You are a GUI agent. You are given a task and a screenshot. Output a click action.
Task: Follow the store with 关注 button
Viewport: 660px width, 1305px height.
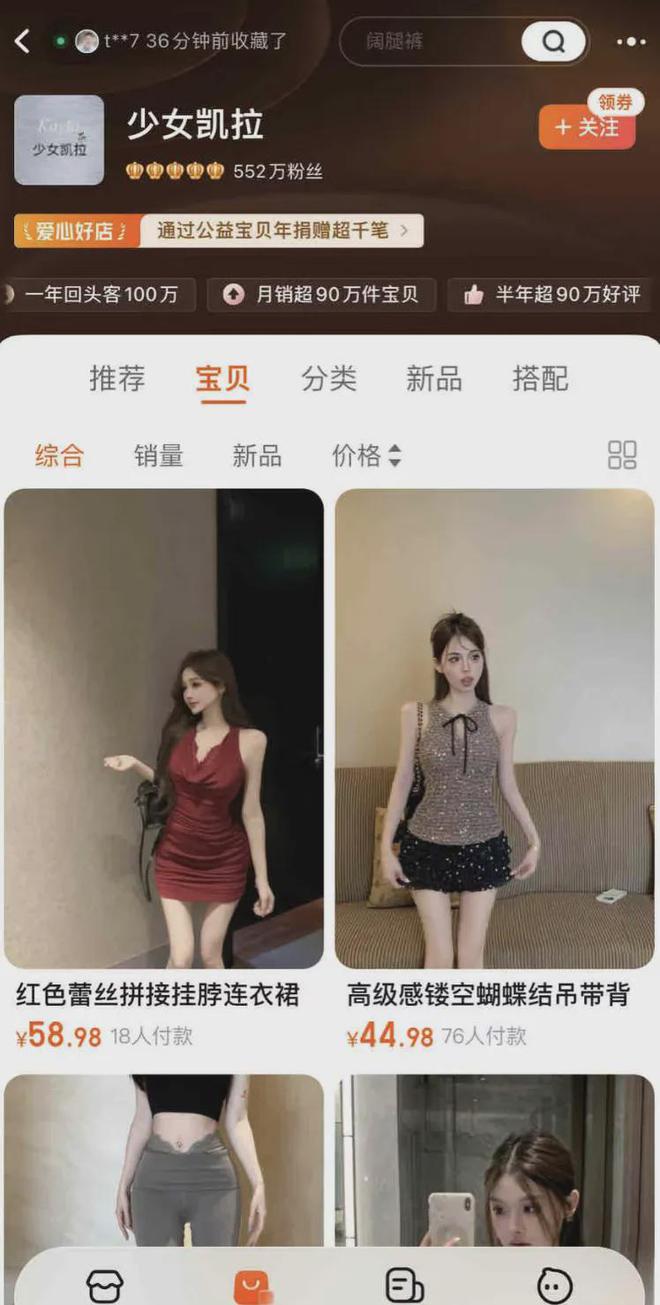pyautogui.click(x=587, y=127)
